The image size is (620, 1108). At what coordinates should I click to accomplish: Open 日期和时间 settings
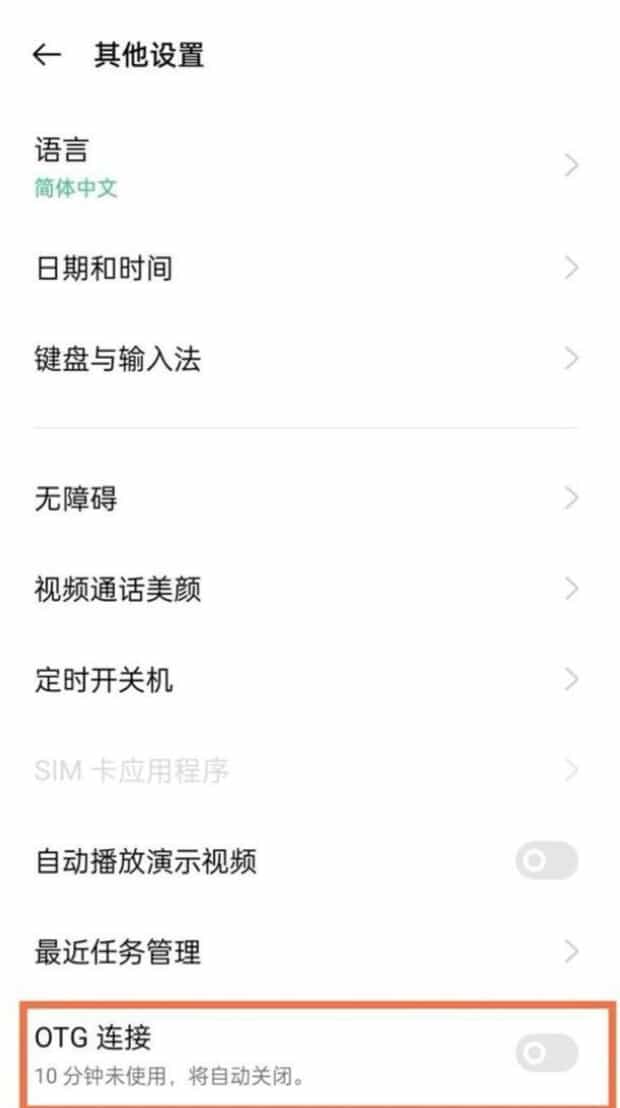[310, 269]
